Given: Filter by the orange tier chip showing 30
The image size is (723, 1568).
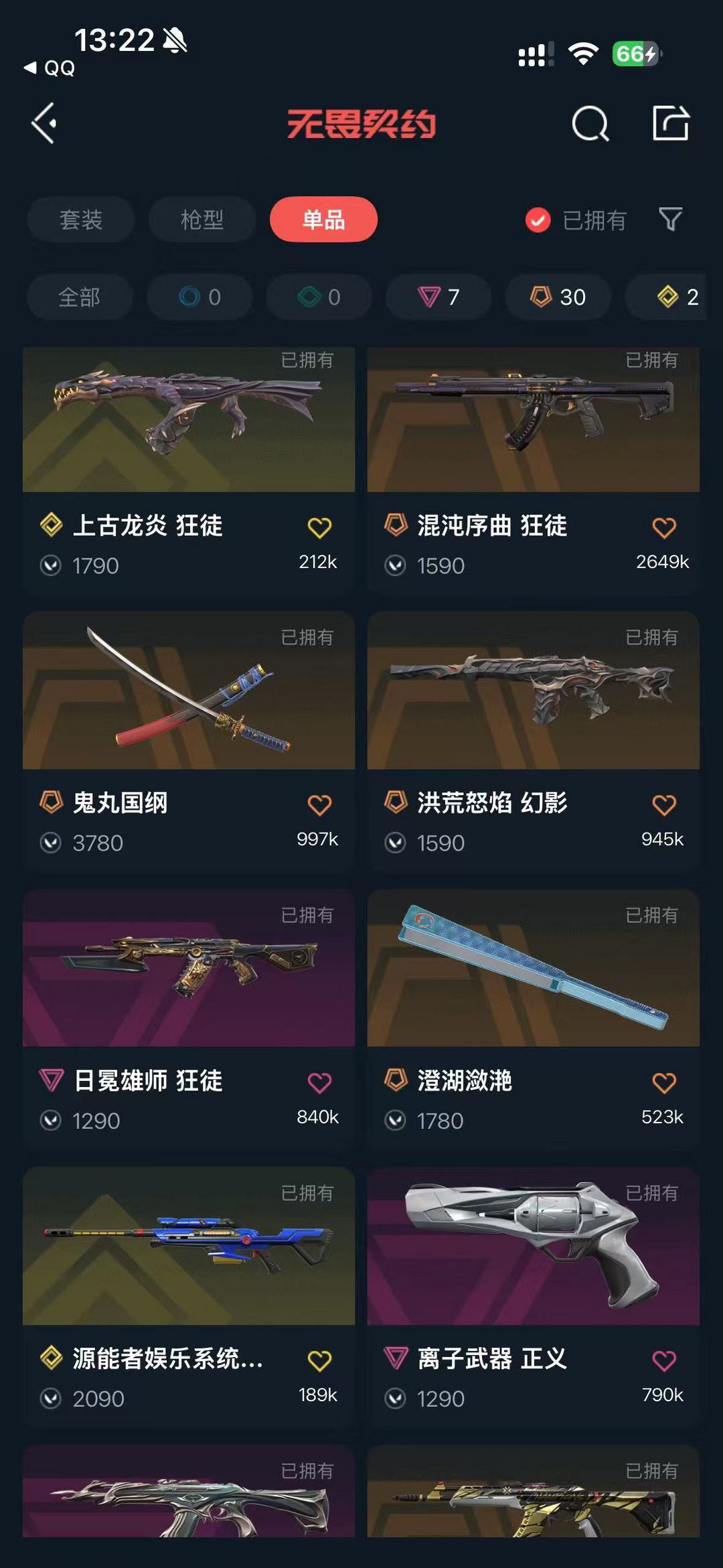Looking at the screenshot, I should click(x=558, y=297).
